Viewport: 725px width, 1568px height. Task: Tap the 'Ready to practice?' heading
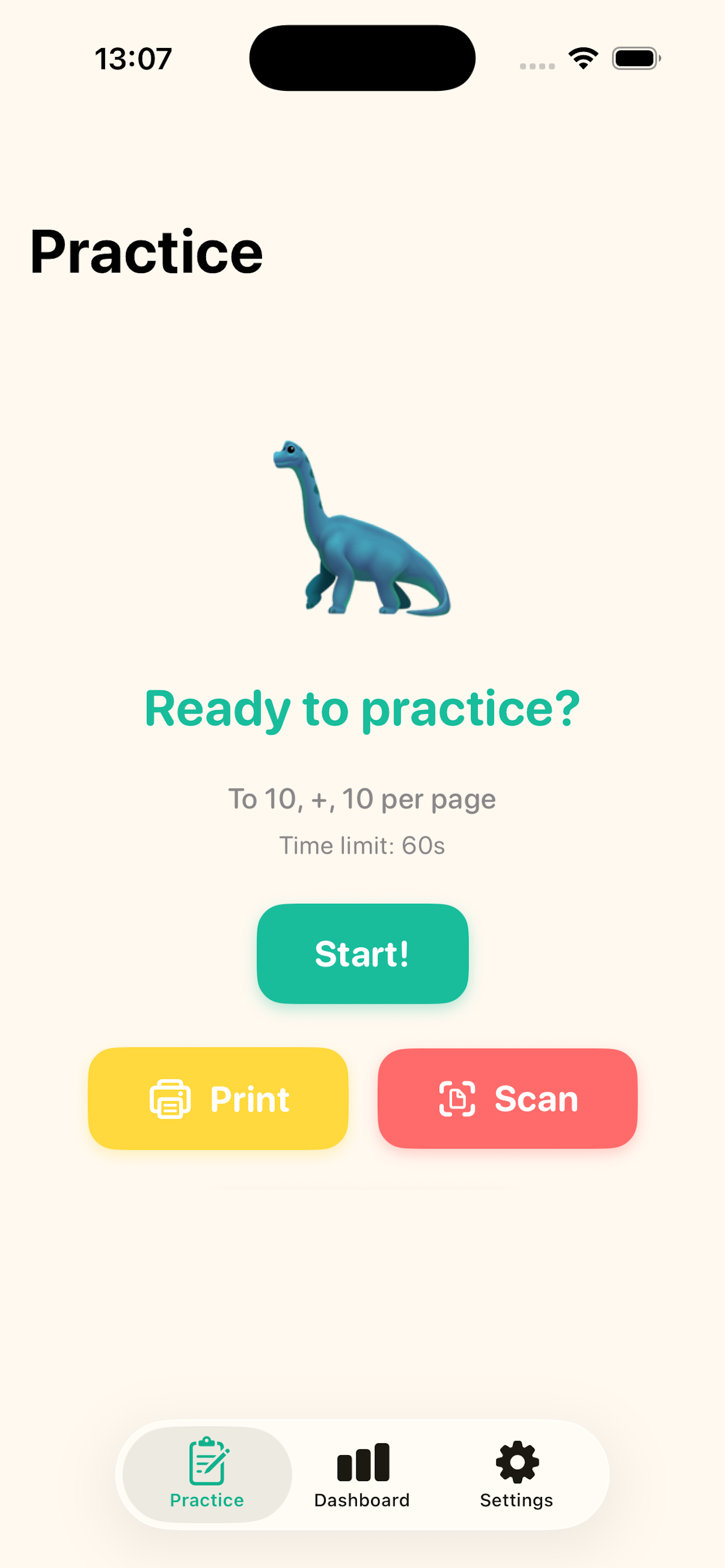point(362,708)
